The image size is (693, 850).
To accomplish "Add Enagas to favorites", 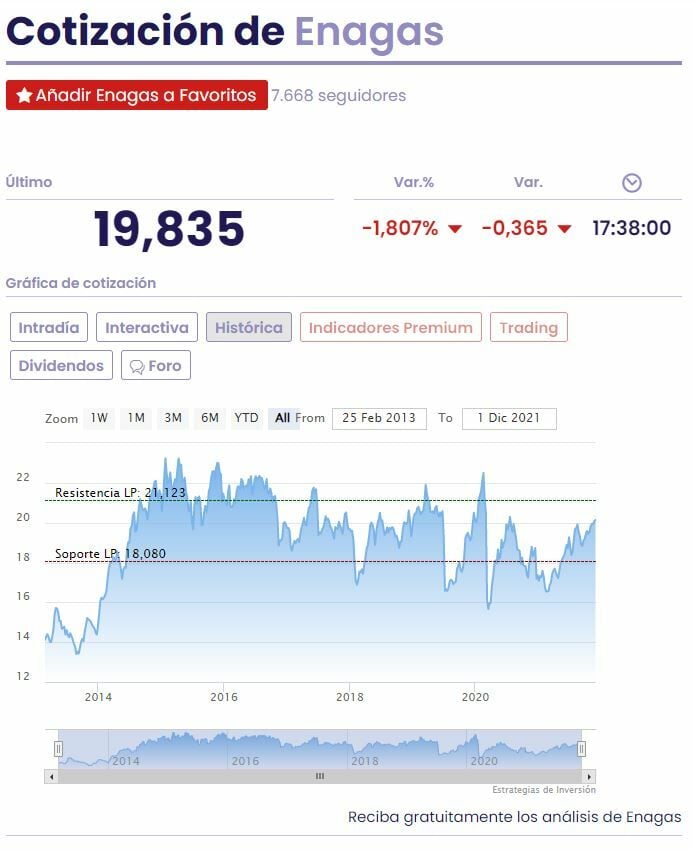I will click(x=137, y=95).
